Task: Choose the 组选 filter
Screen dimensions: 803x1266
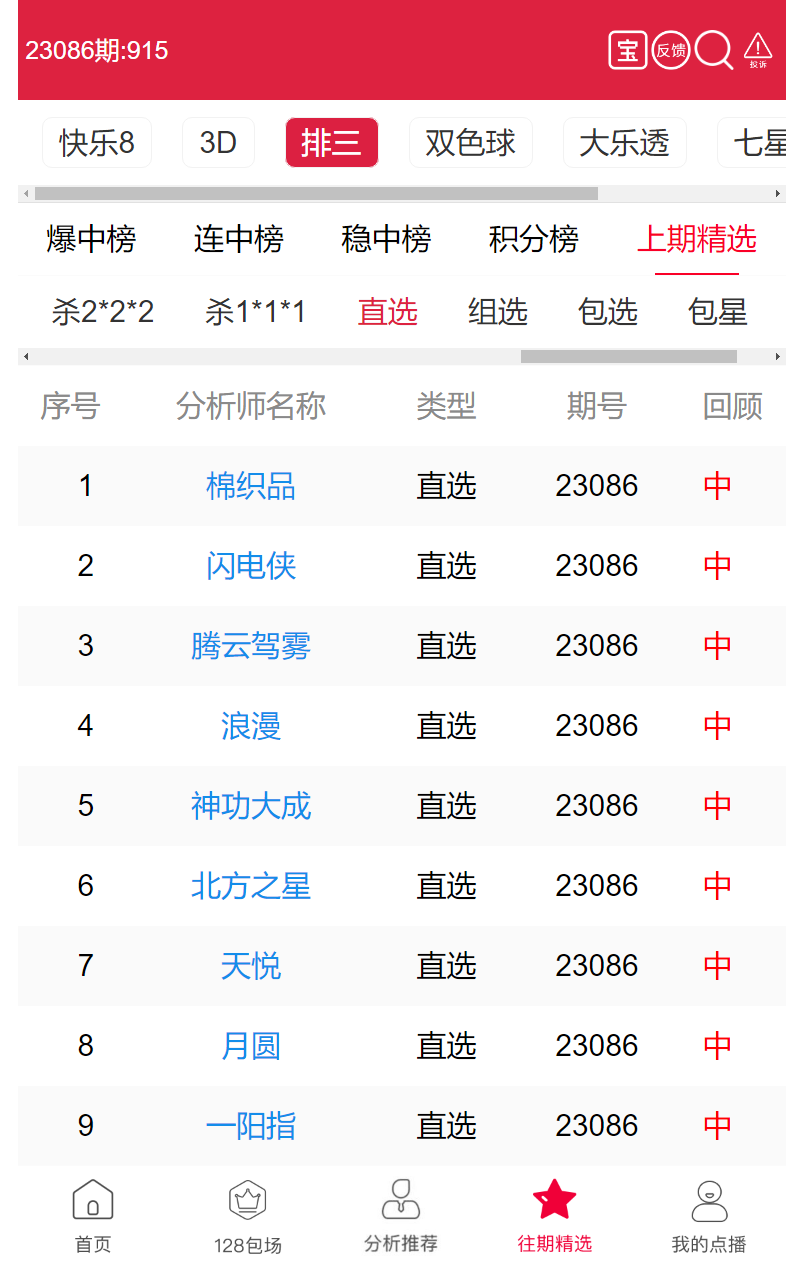Action: point(498,312)
